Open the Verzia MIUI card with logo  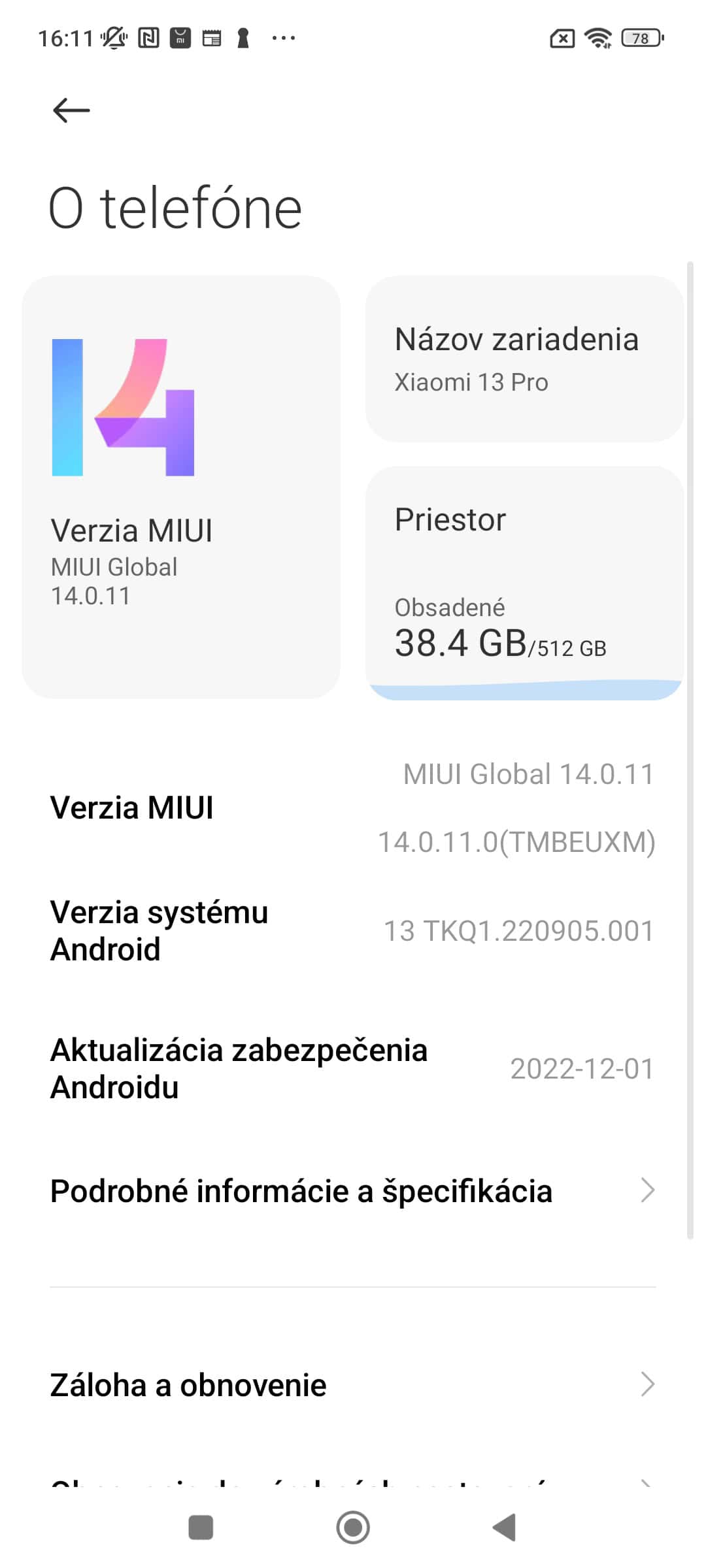pos(181,487)
